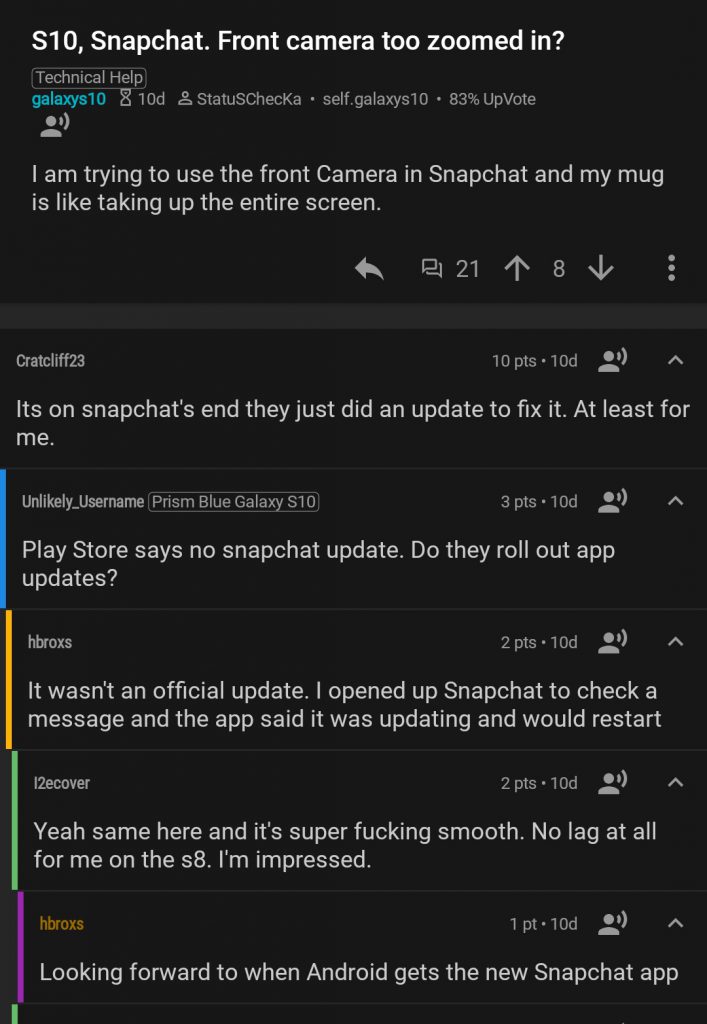
Task: Collapse hbroxs's 2 pts comment
Action: 675,642
